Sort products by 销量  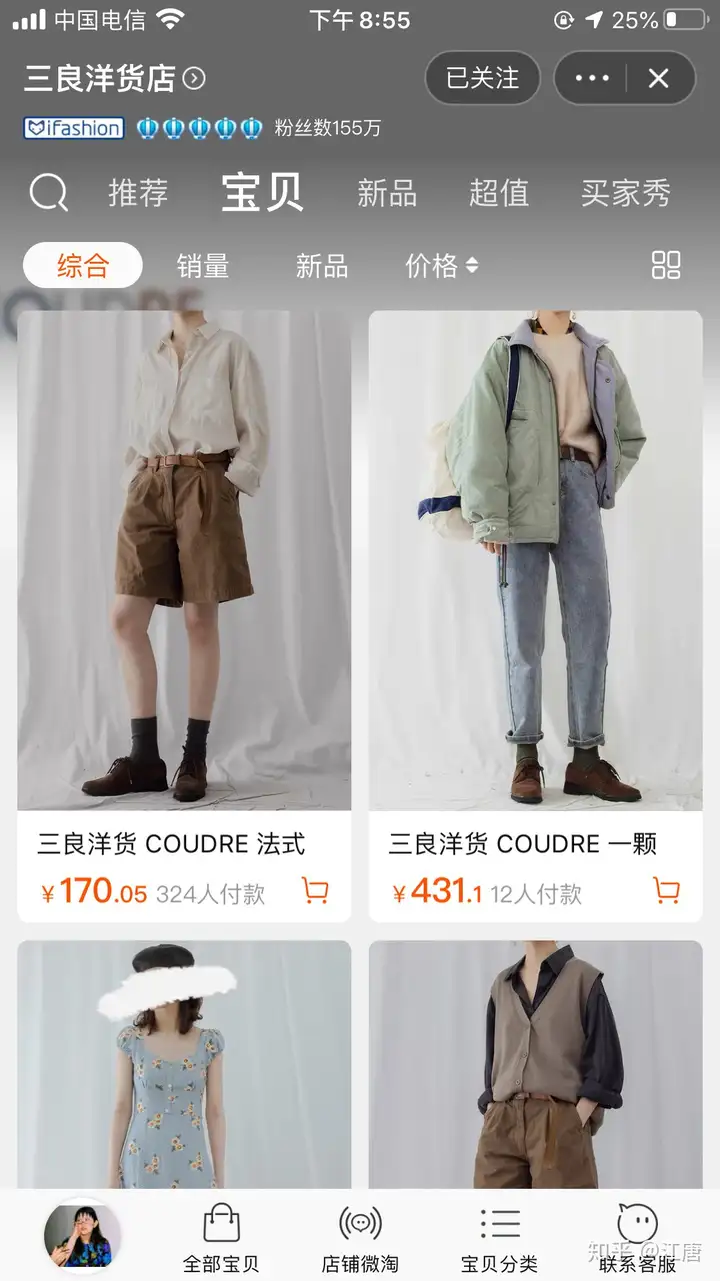point(203,266)
